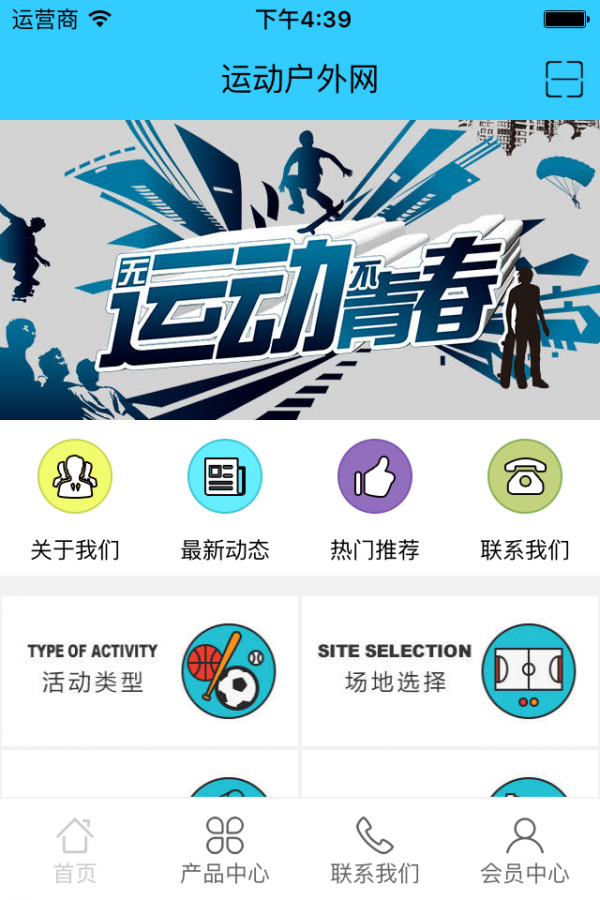Open the 活动类型 activity card
This screenshot has height=900, width=600.
(150, 671)
